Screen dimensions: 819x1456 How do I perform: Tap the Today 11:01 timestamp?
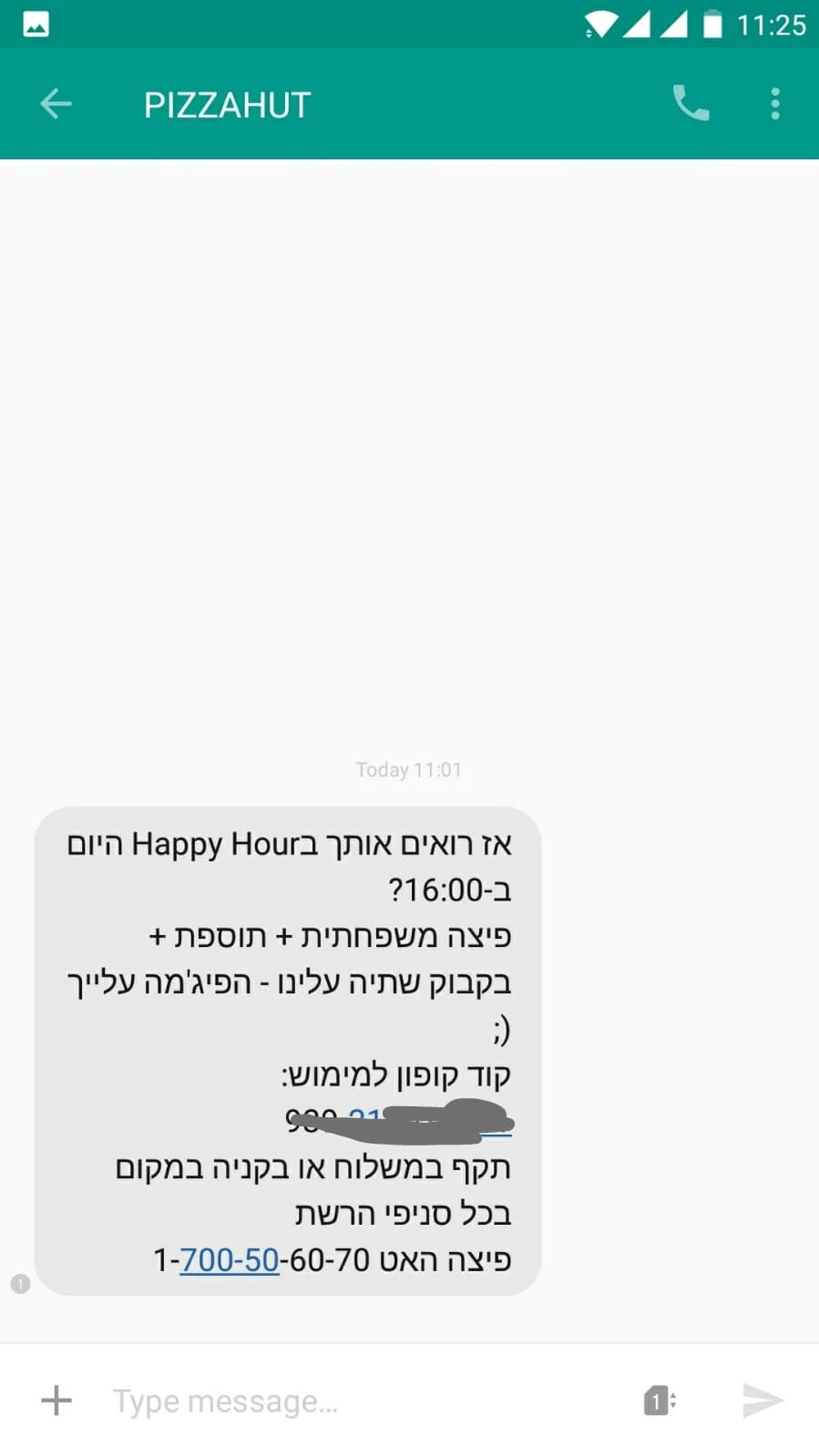[x=410, y=769]
